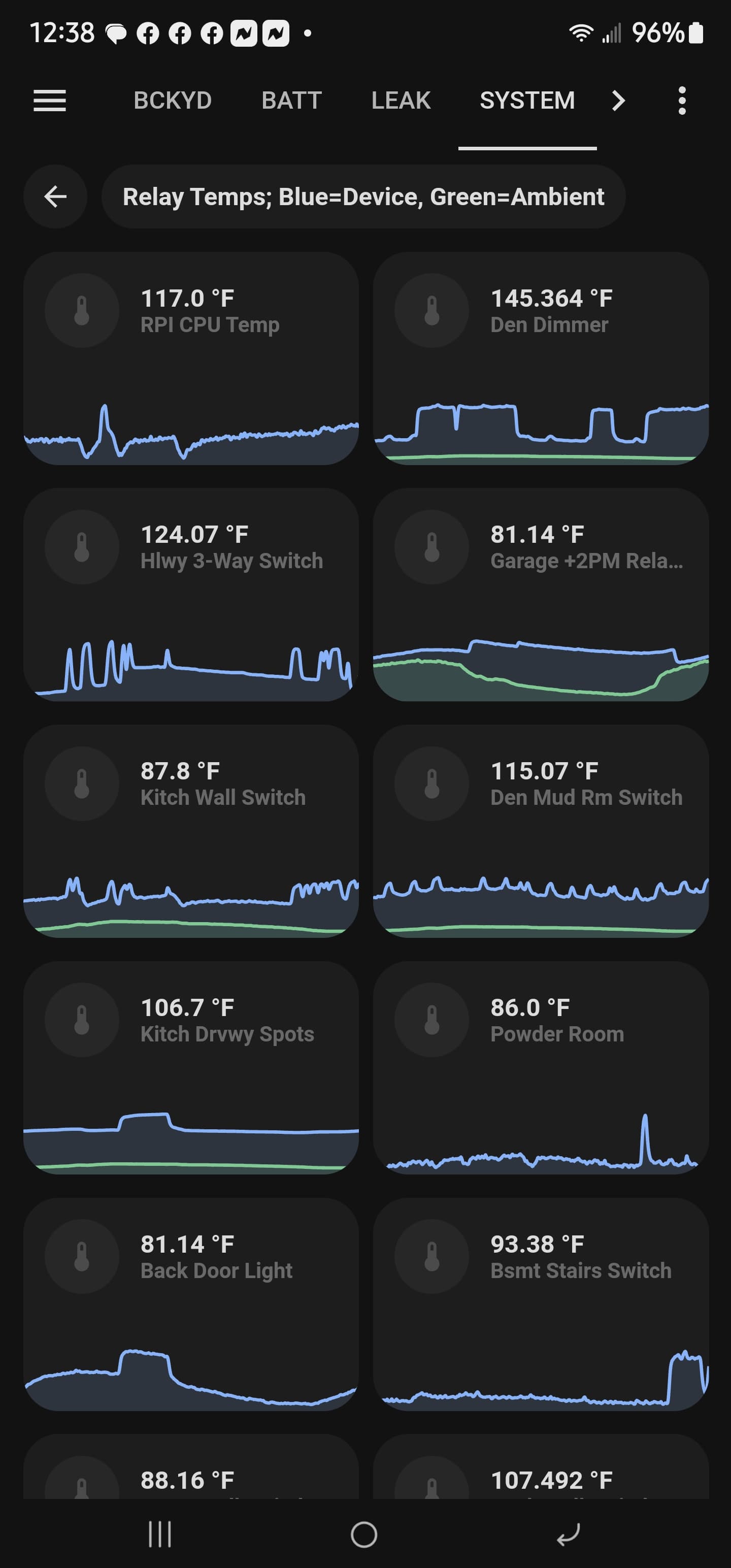
Task: Open the hamburger drawer menu
Action: tap(49, 101)
